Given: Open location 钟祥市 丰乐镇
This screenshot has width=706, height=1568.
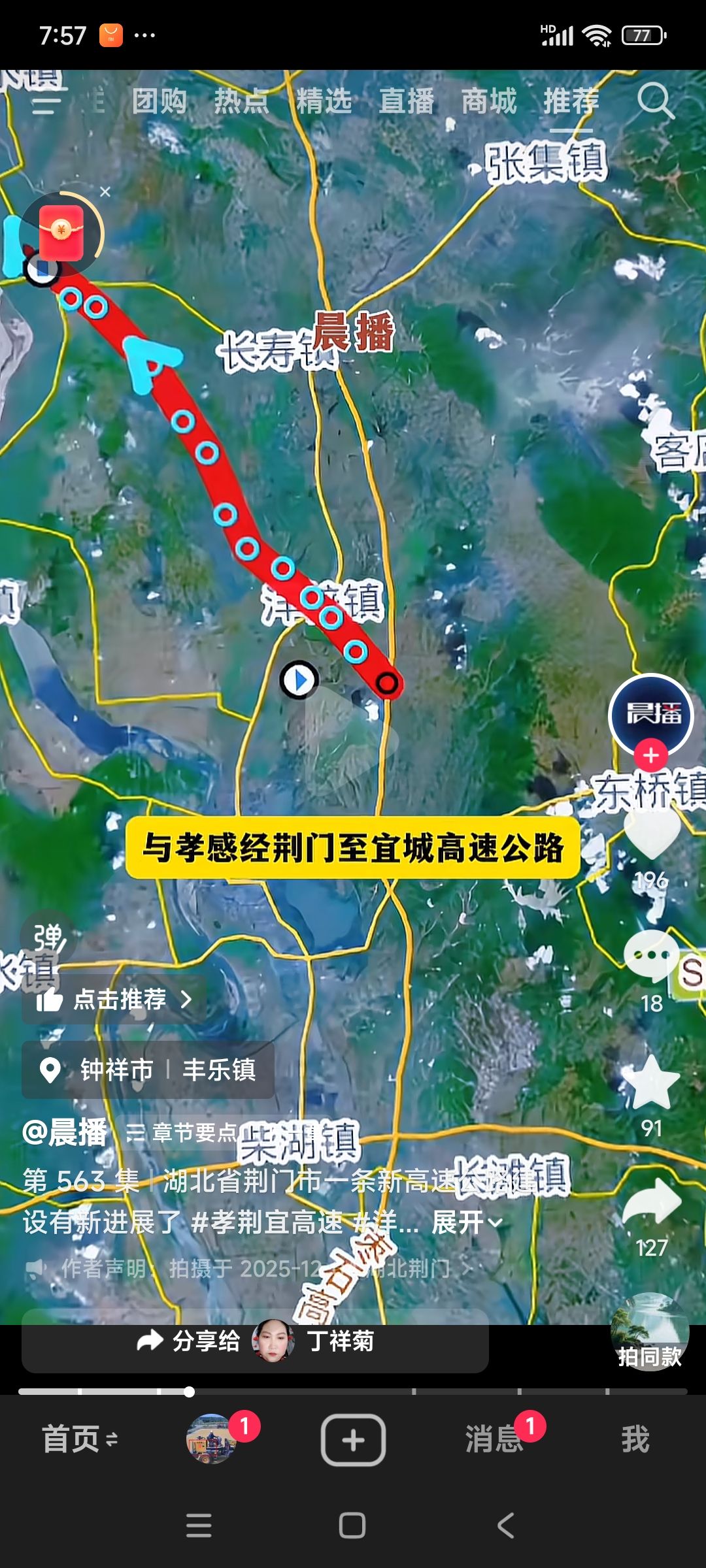Looking at the screenshot, I should (149, 1070).
